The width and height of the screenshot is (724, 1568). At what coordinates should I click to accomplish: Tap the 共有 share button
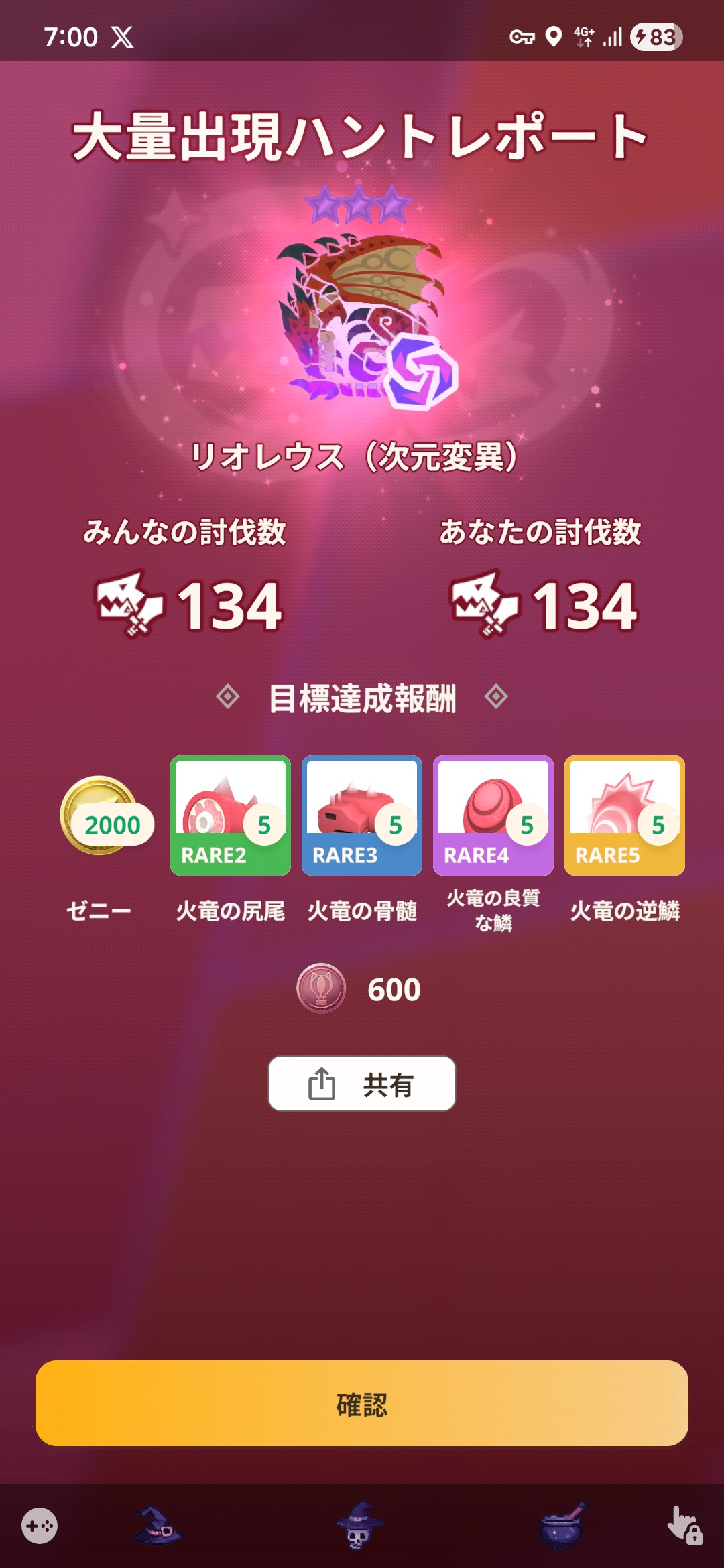pyautogui.click(x=362, y=1084)
